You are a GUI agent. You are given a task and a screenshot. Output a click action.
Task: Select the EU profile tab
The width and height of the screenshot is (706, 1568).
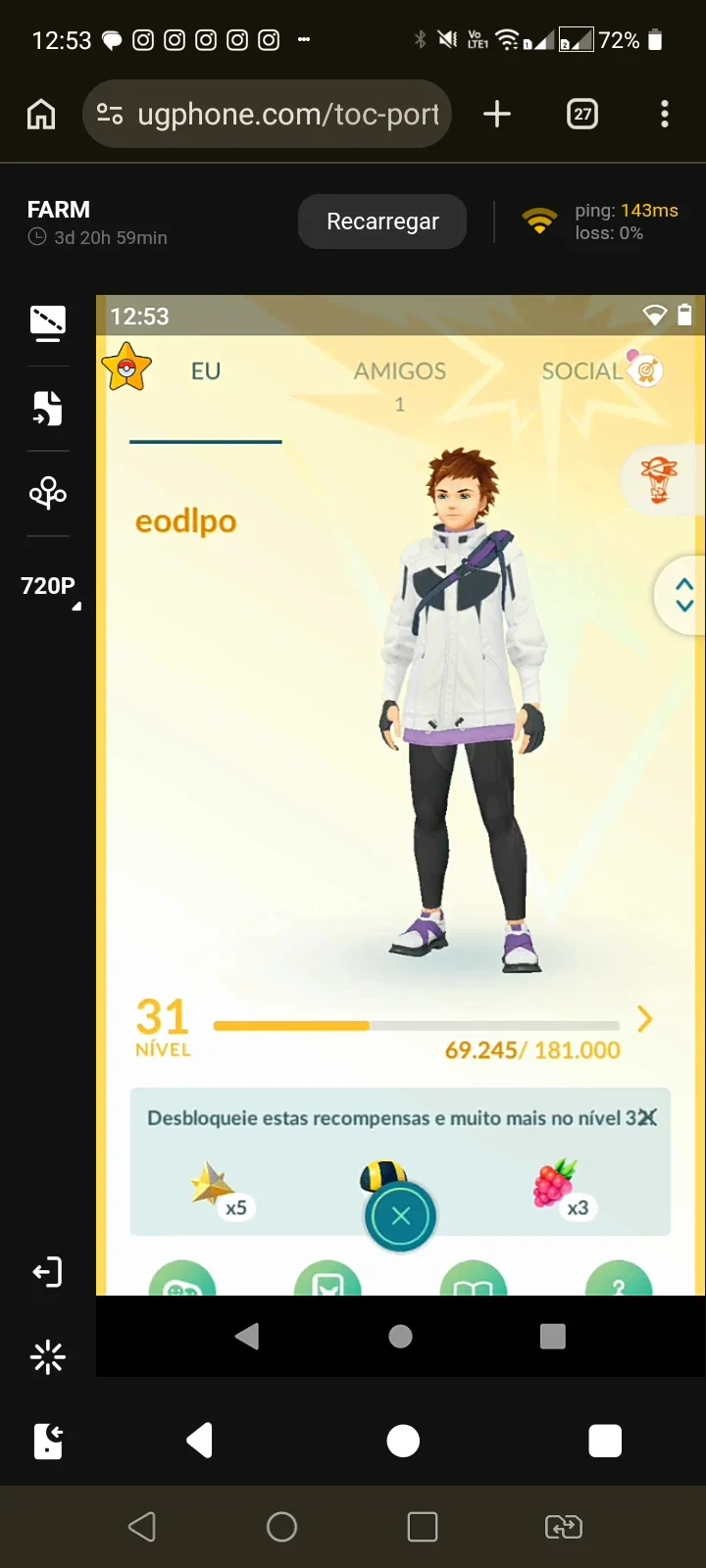(206, 371)
